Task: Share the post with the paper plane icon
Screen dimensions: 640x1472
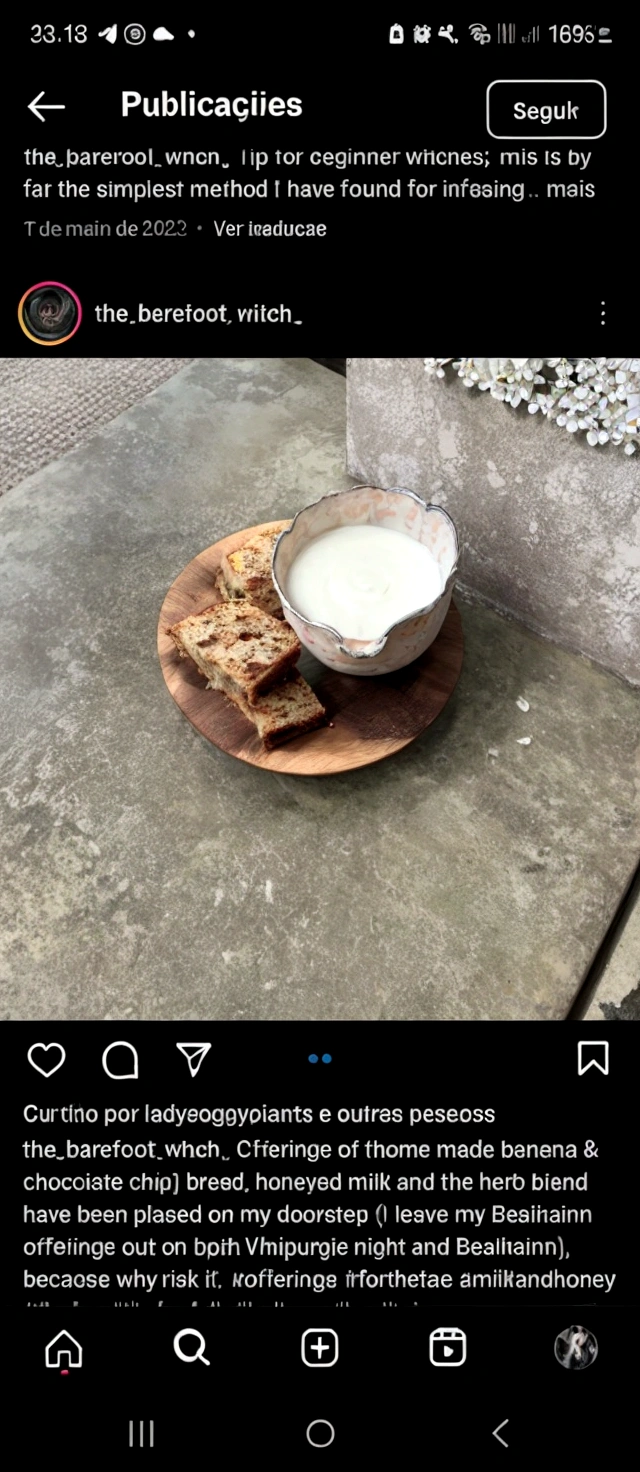Action: point(193,1059)
